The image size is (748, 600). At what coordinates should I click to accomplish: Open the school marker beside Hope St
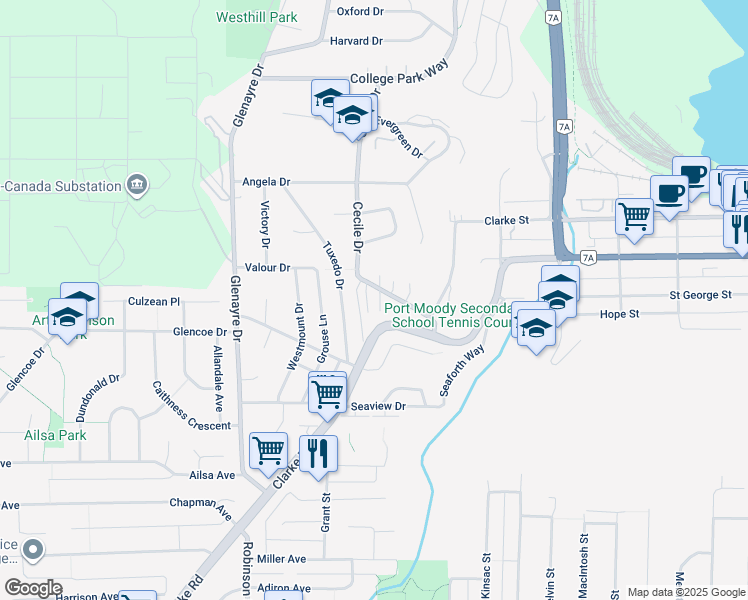tap(537, 329)
